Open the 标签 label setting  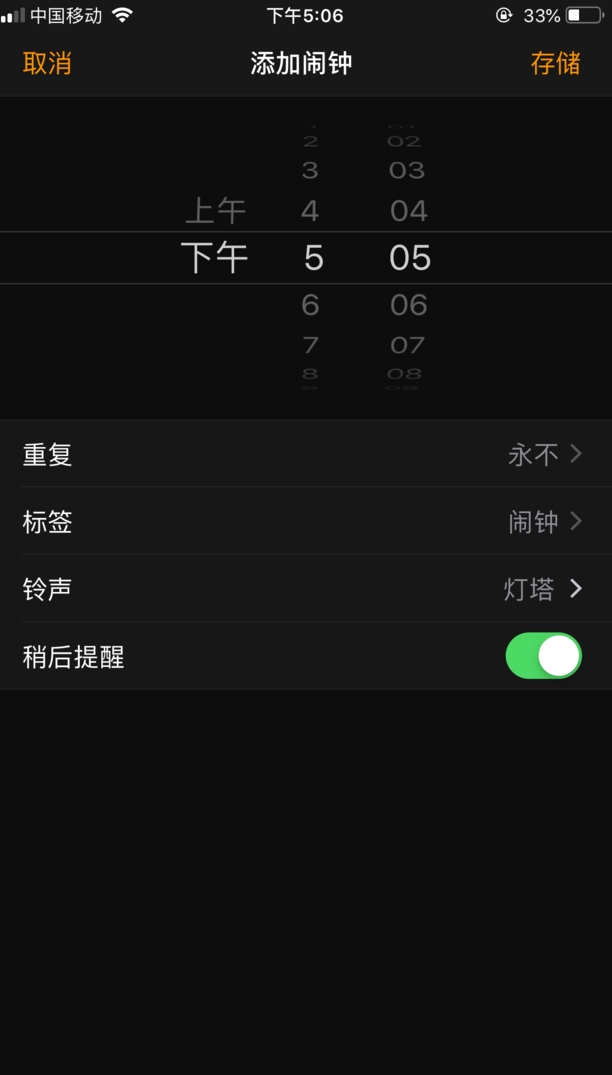point(306,522)
